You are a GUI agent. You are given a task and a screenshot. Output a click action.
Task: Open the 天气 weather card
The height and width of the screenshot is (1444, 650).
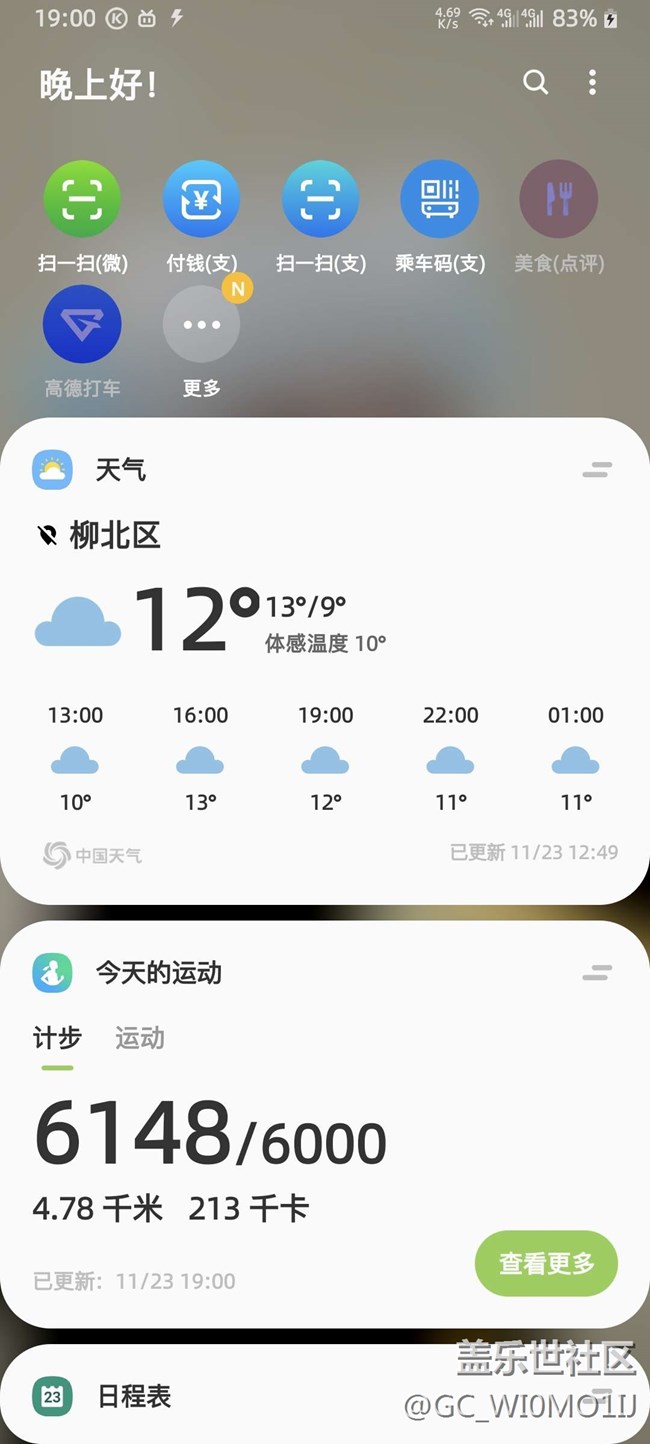point(325,661)
